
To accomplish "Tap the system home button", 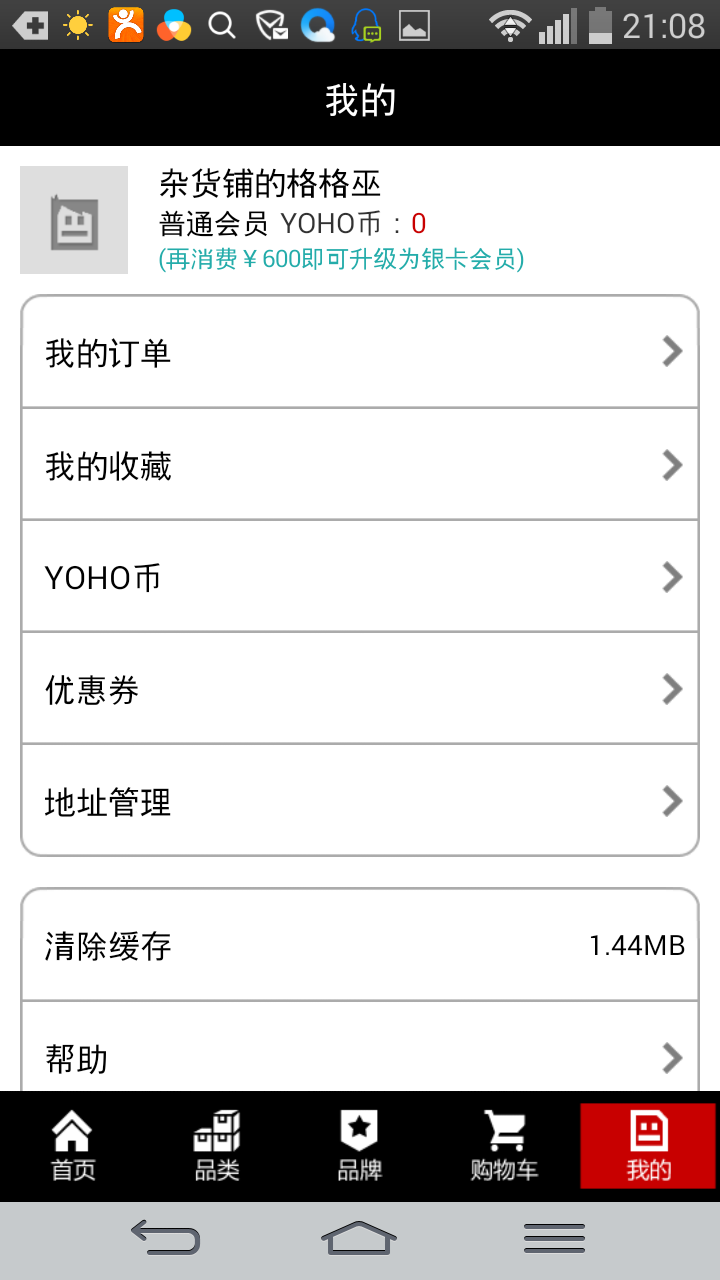I will click(x=359, y=1238).
